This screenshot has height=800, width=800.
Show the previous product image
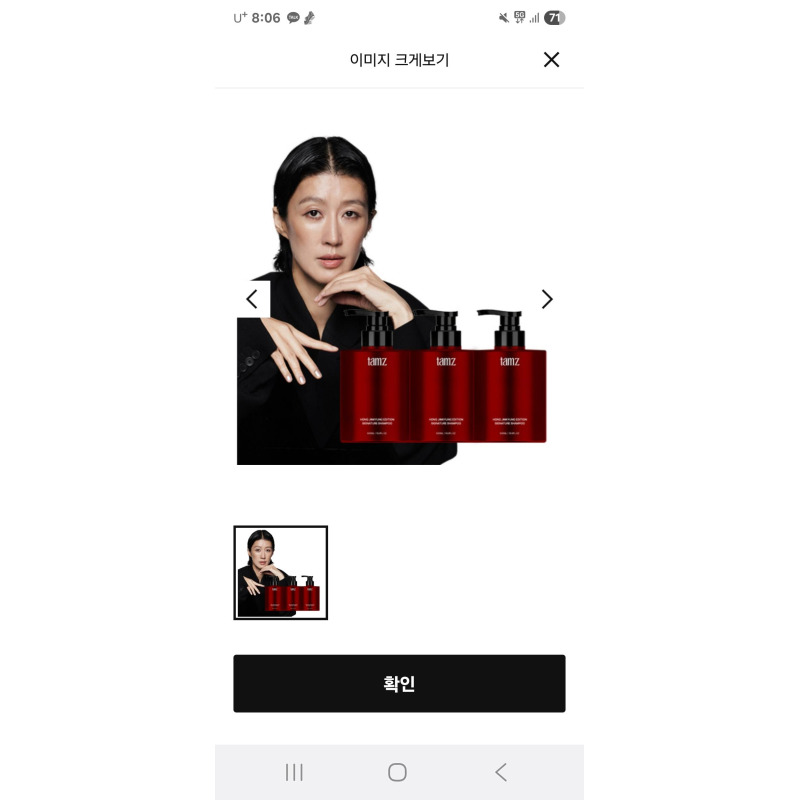252,299
